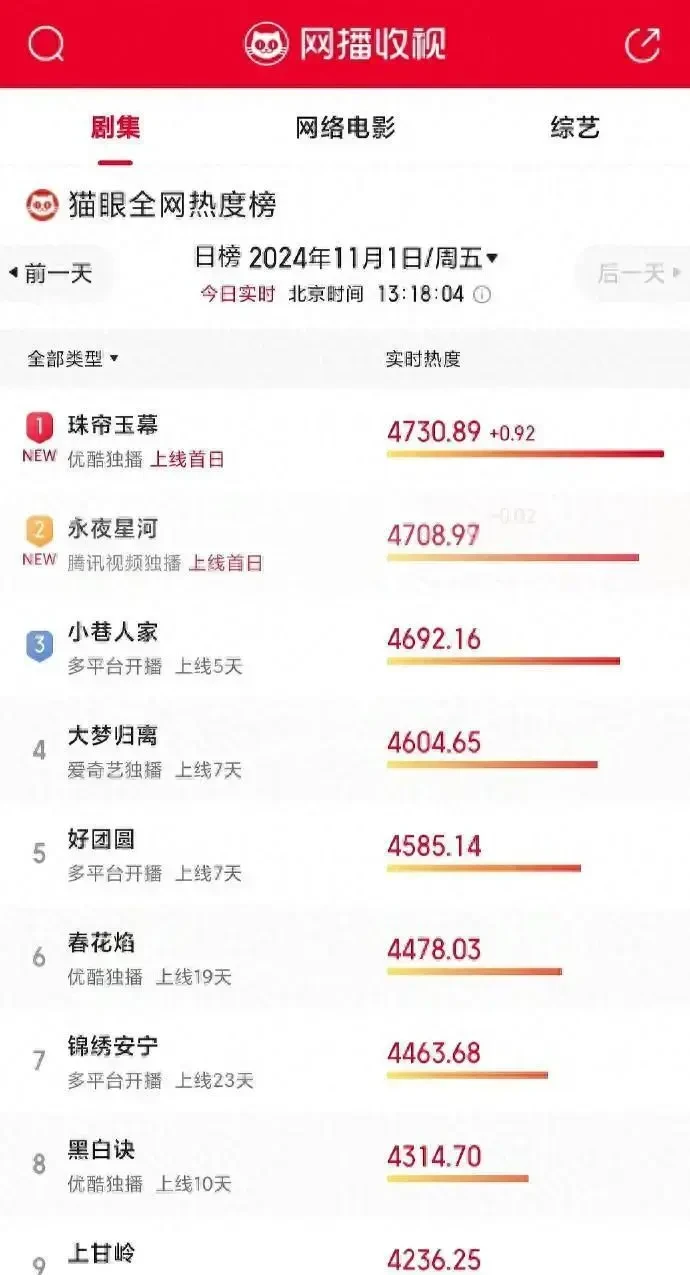
Task: Open 大梦归离 details
Action: 113,737
